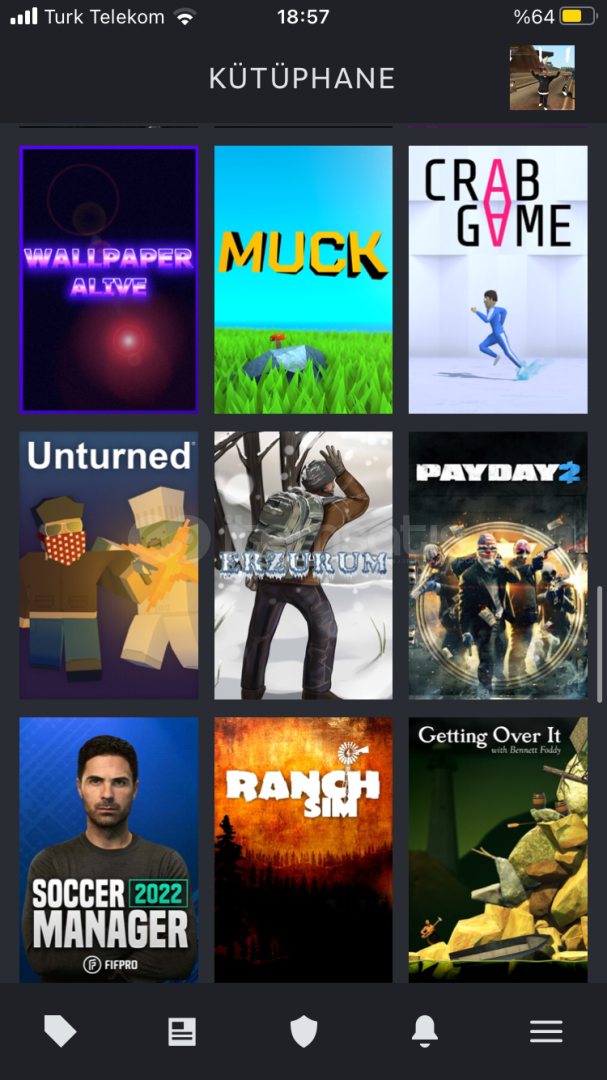Open Getting Over It tile
The image size is (607, 1080).
[497, 850]
